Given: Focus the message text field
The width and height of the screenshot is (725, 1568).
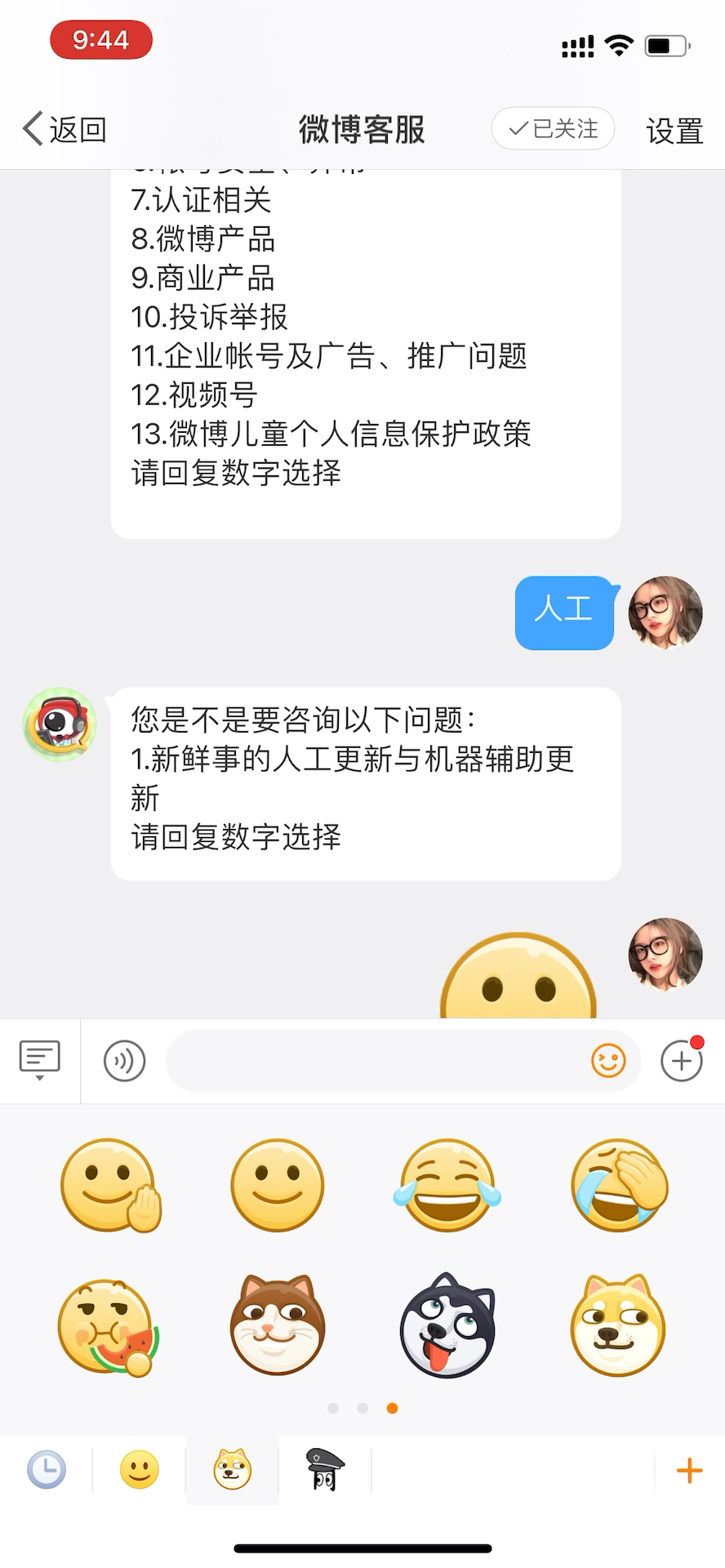Looking at the screenshot, I should [x=376, y=1061].
